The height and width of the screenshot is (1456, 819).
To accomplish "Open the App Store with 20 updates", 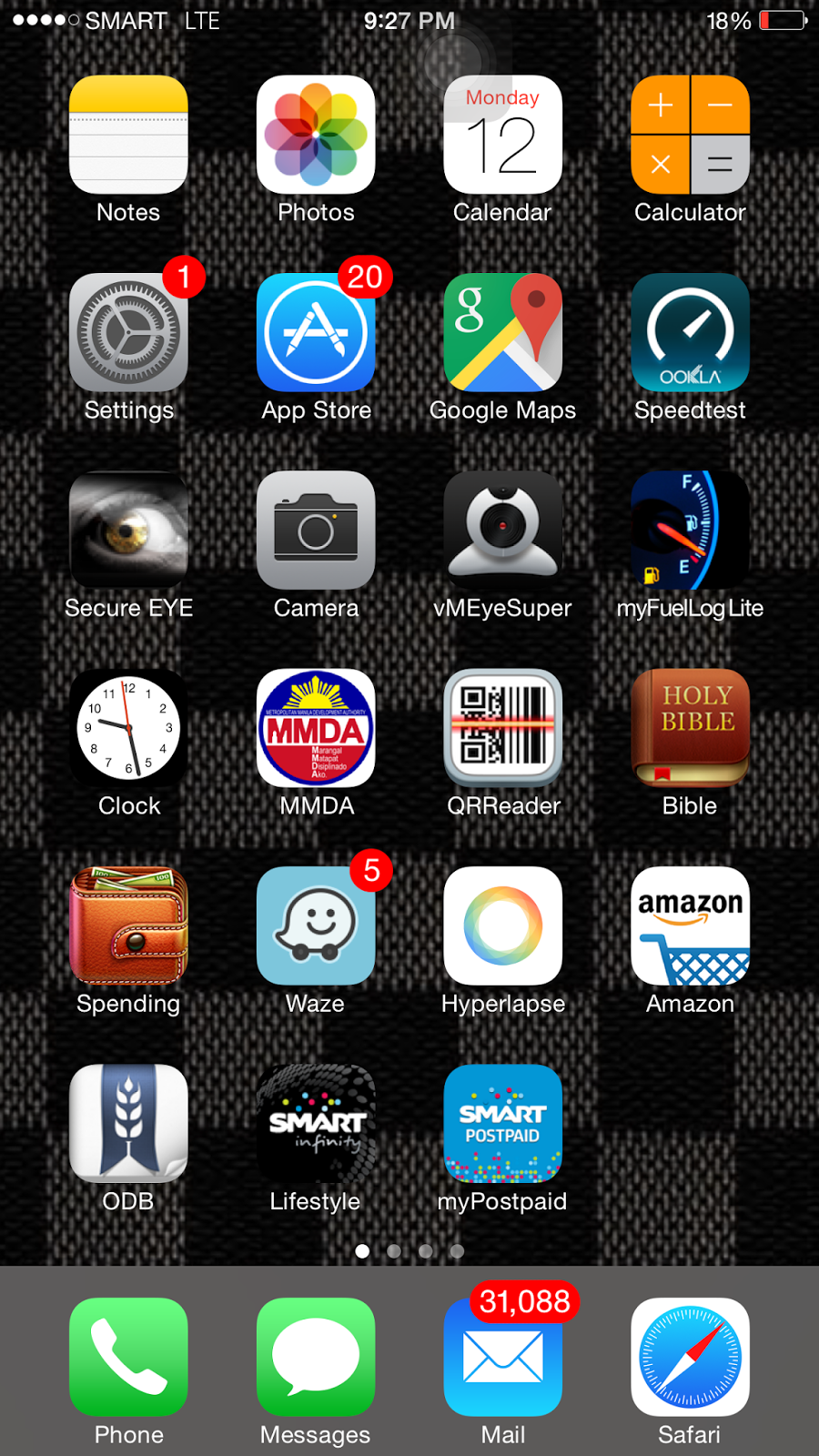I will pyautogui.click(x=316, y=333).
